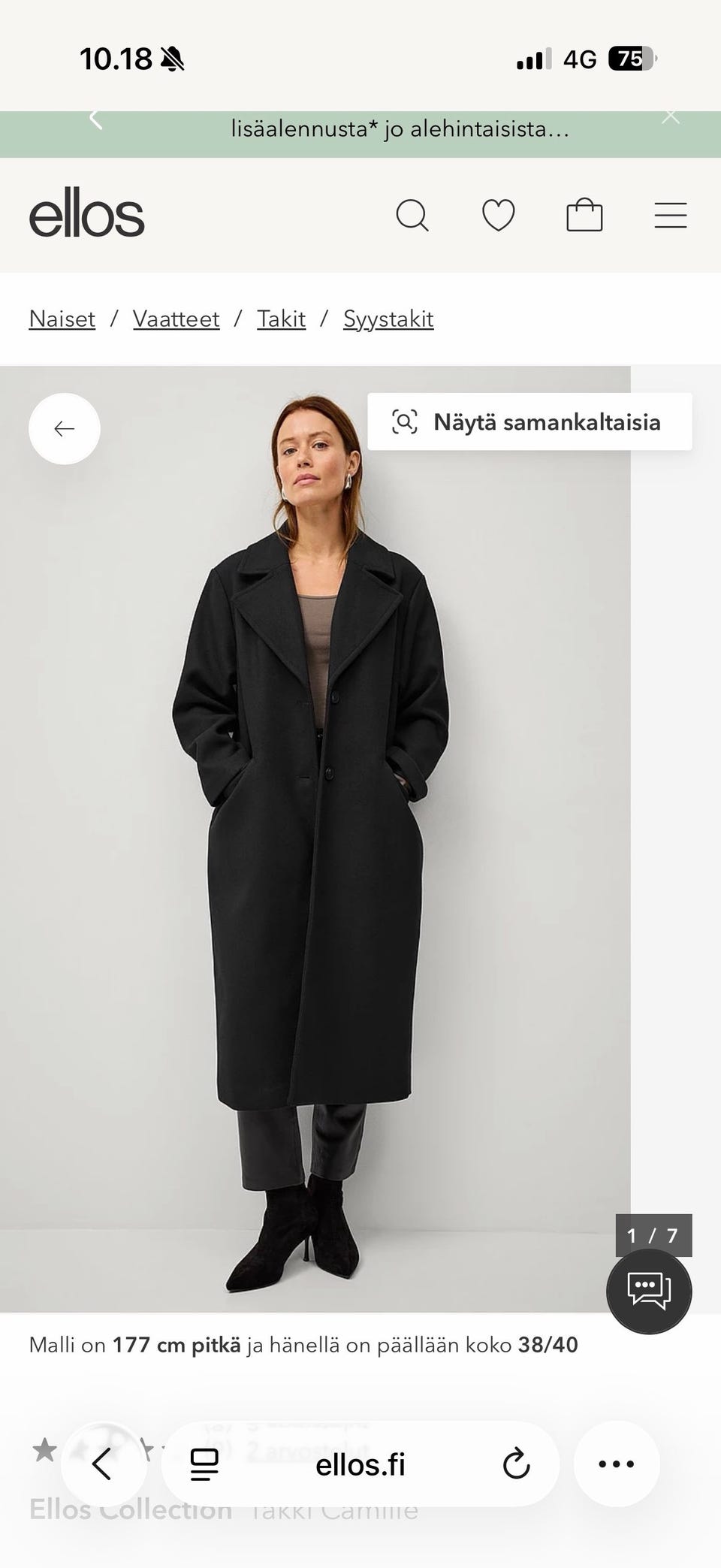Open the hamburger menu
Screen dimensions: 721x1568
(670, 215)
